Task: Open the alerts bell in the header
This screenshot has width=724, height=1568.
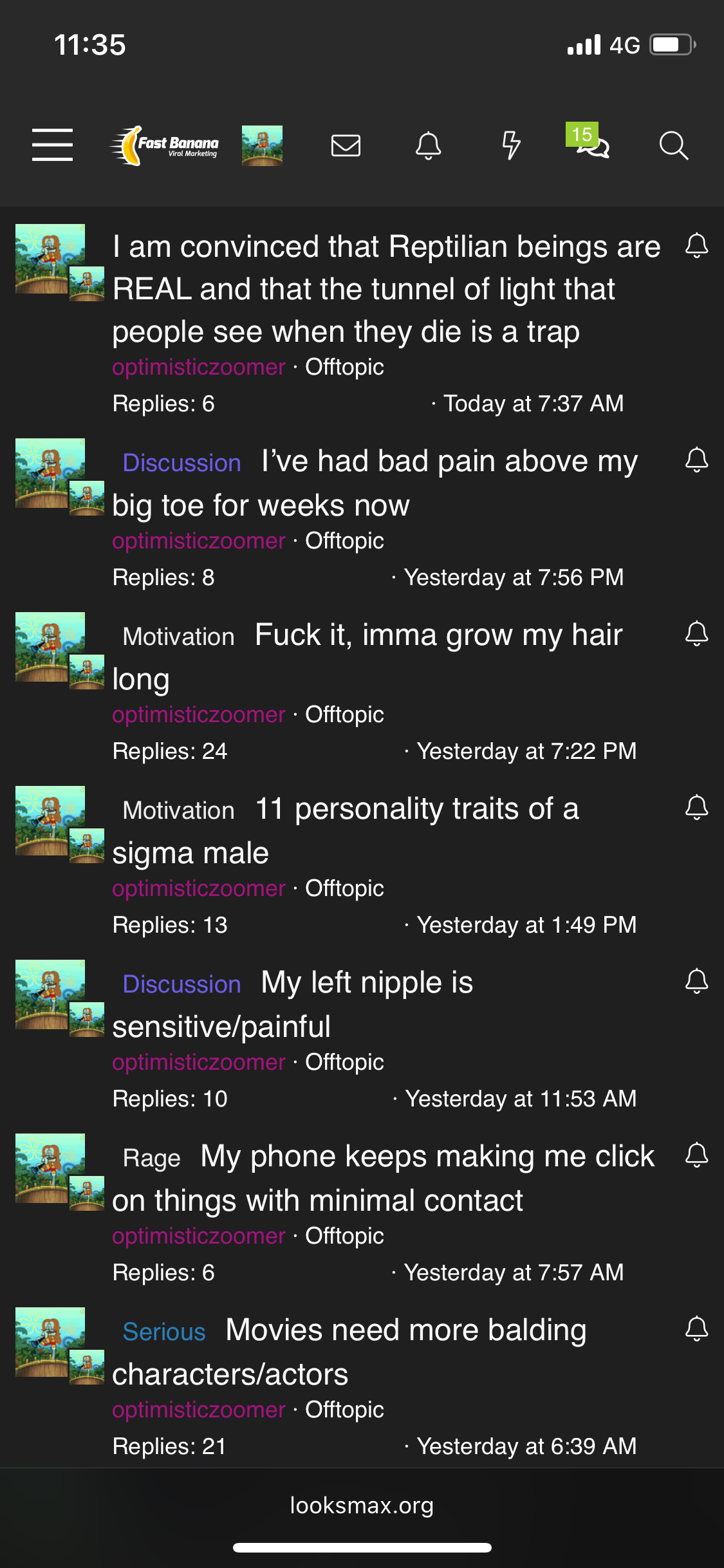Action: pyautogui.click(x=428, y=145)
